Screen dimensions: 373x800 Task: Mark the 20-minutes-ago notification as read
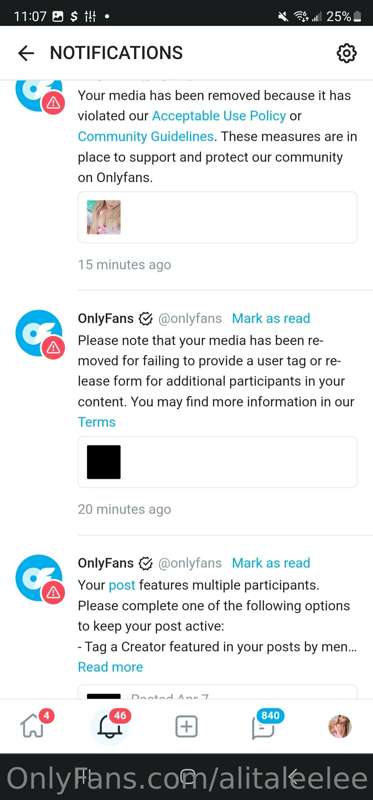(271, 318)
